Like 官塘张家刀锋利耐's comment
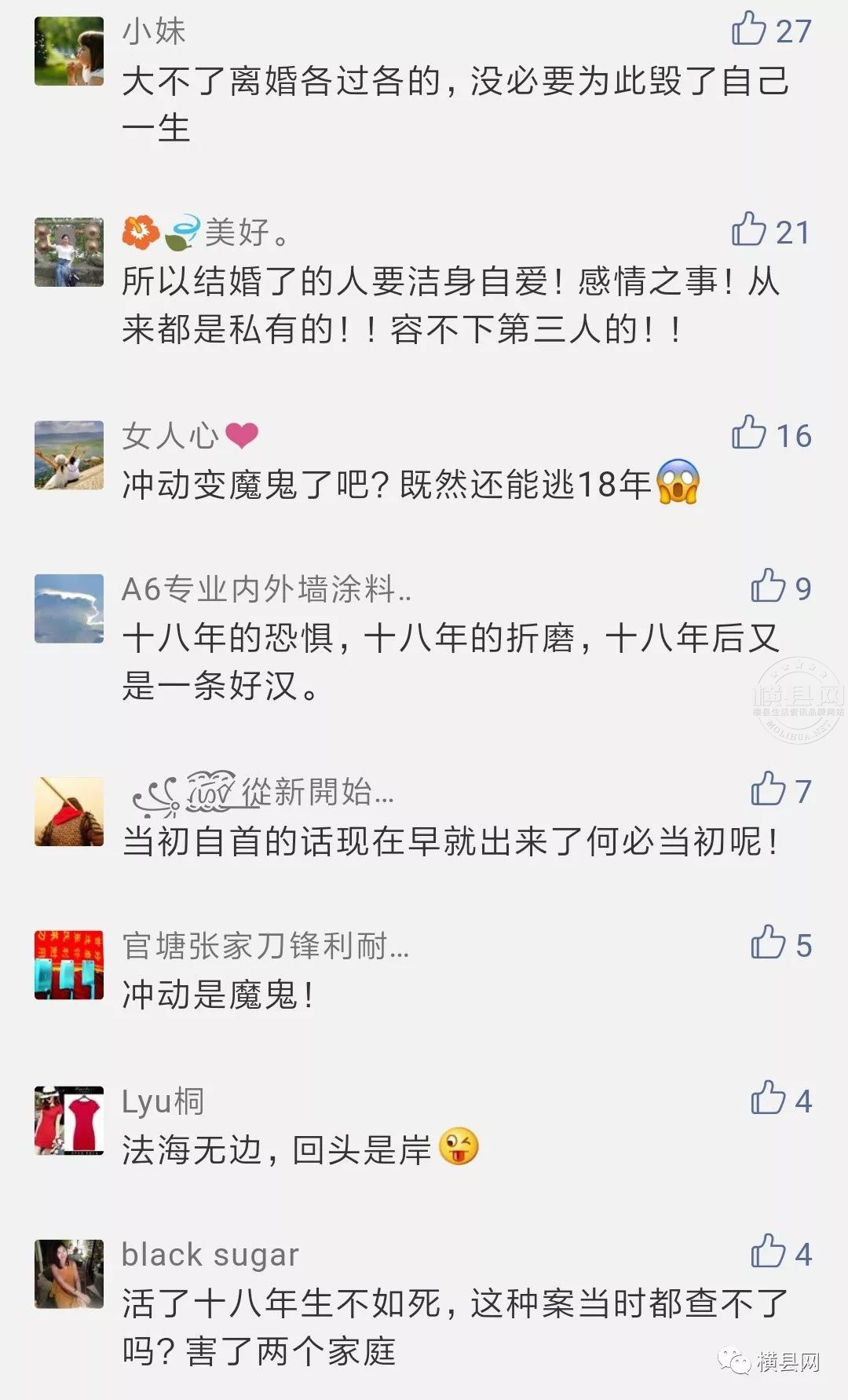This screenshot has width=848, height=1400. pos(767,943)
